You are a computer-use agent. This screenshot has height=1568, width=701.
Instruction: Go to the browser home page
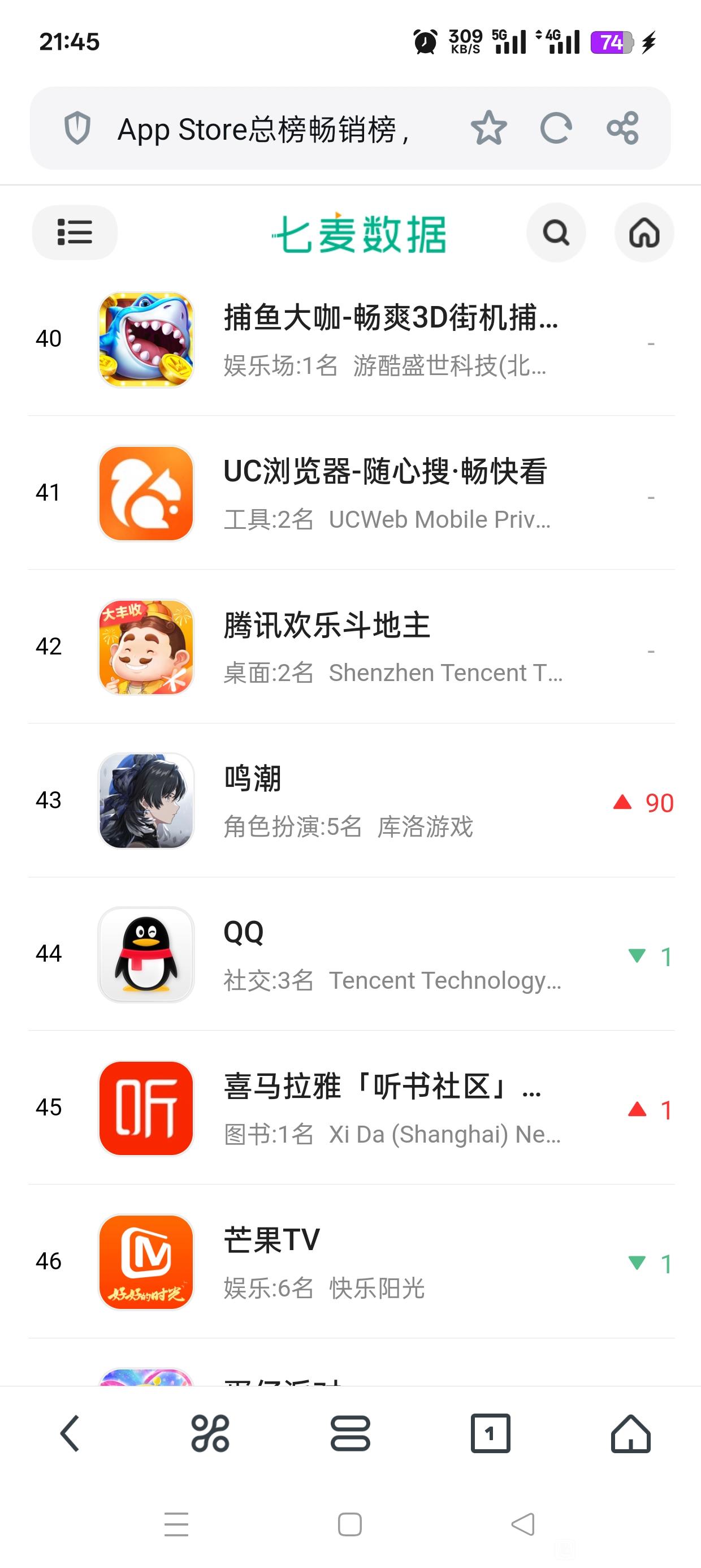(x=630, y=1433)
